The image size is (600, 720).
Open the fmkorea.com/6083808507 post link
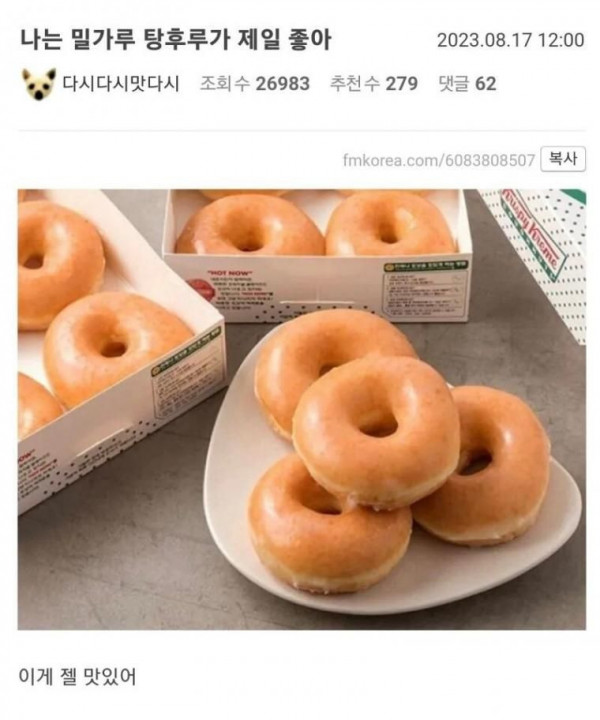pos(438,160)
